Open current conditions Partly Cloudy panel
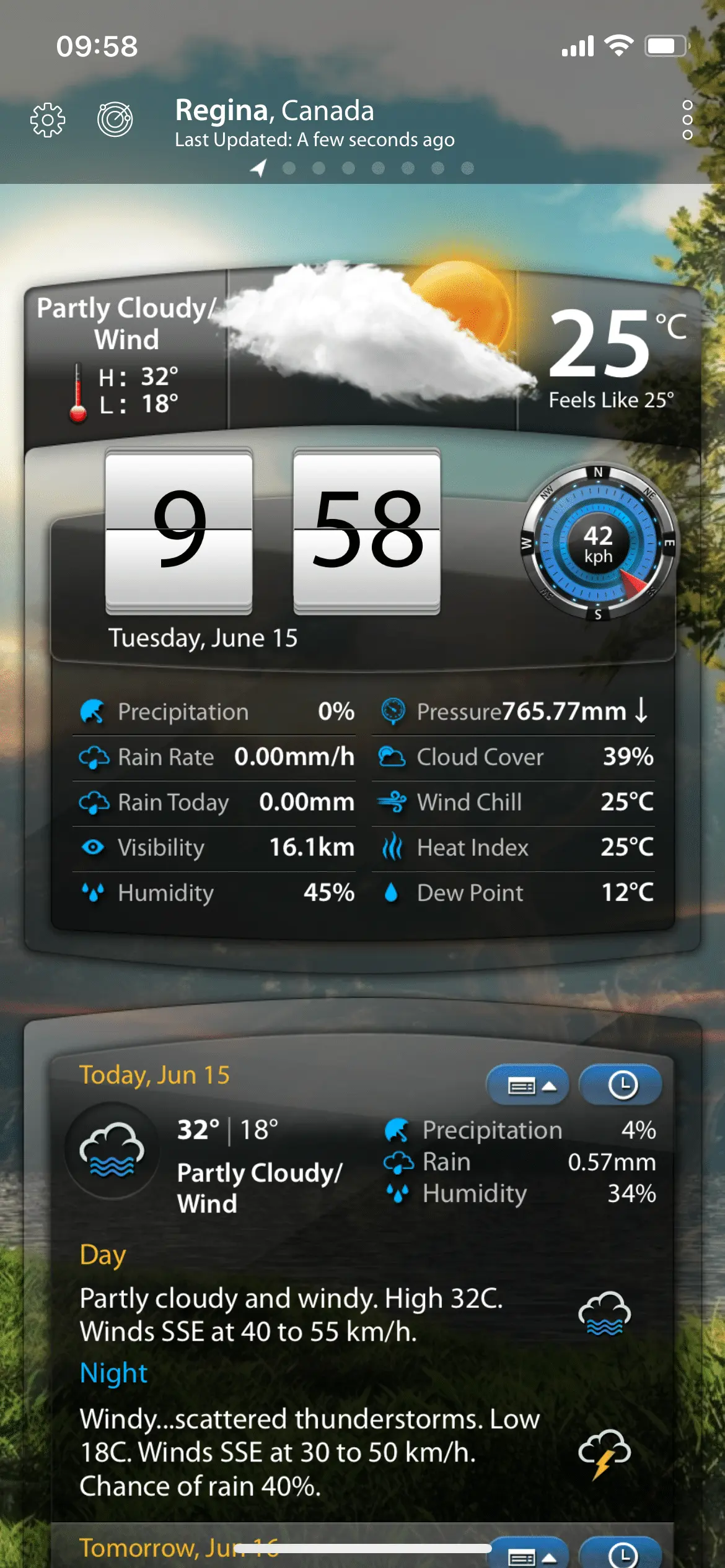The height and width of the screenshot is (1568, 725). (126, 356)
